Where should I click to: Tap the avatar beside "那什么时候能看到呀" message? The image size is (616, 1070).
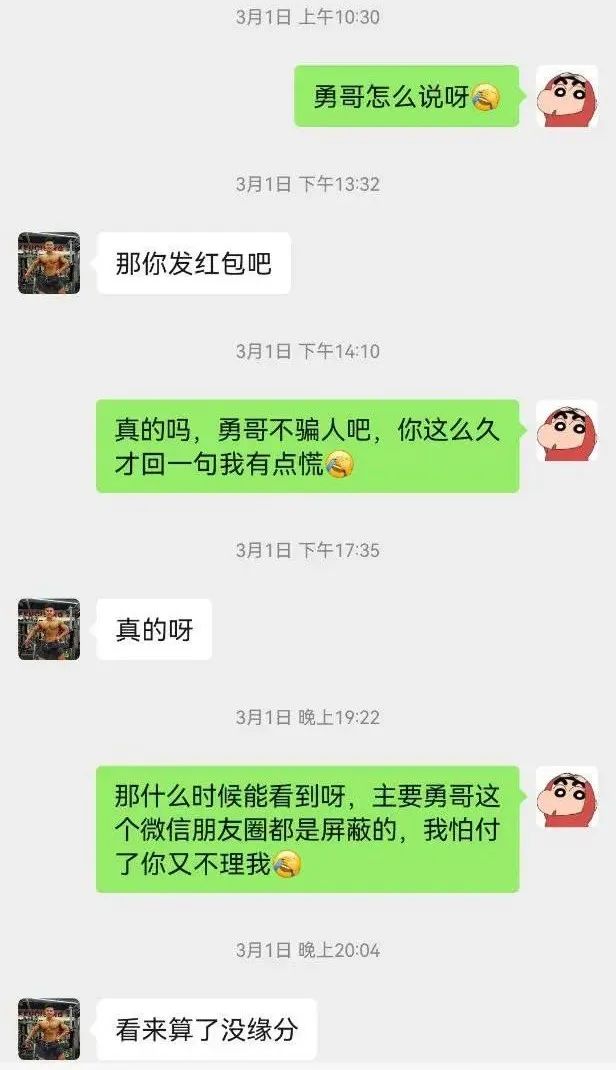pos(567,797)
